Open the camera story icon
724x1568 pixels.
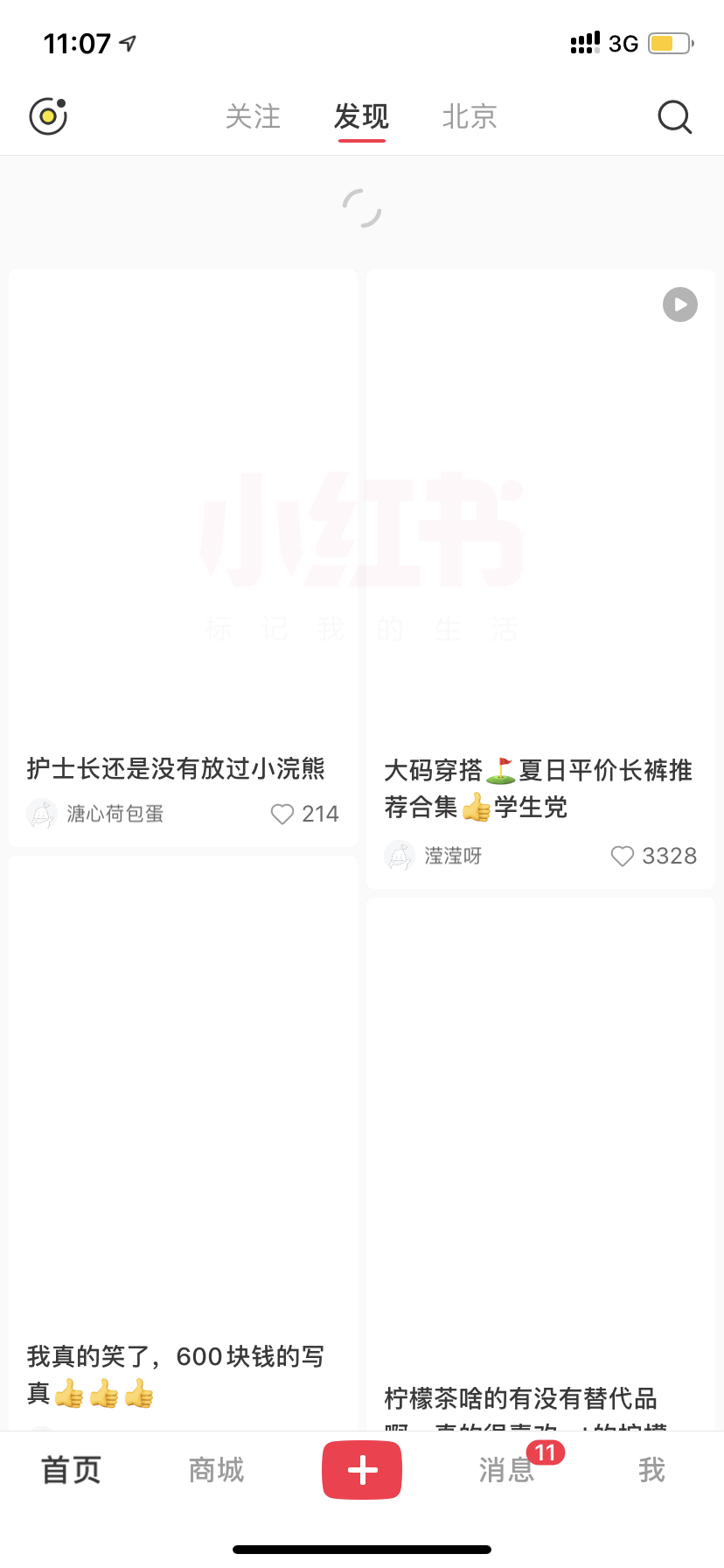pos(48,116)
